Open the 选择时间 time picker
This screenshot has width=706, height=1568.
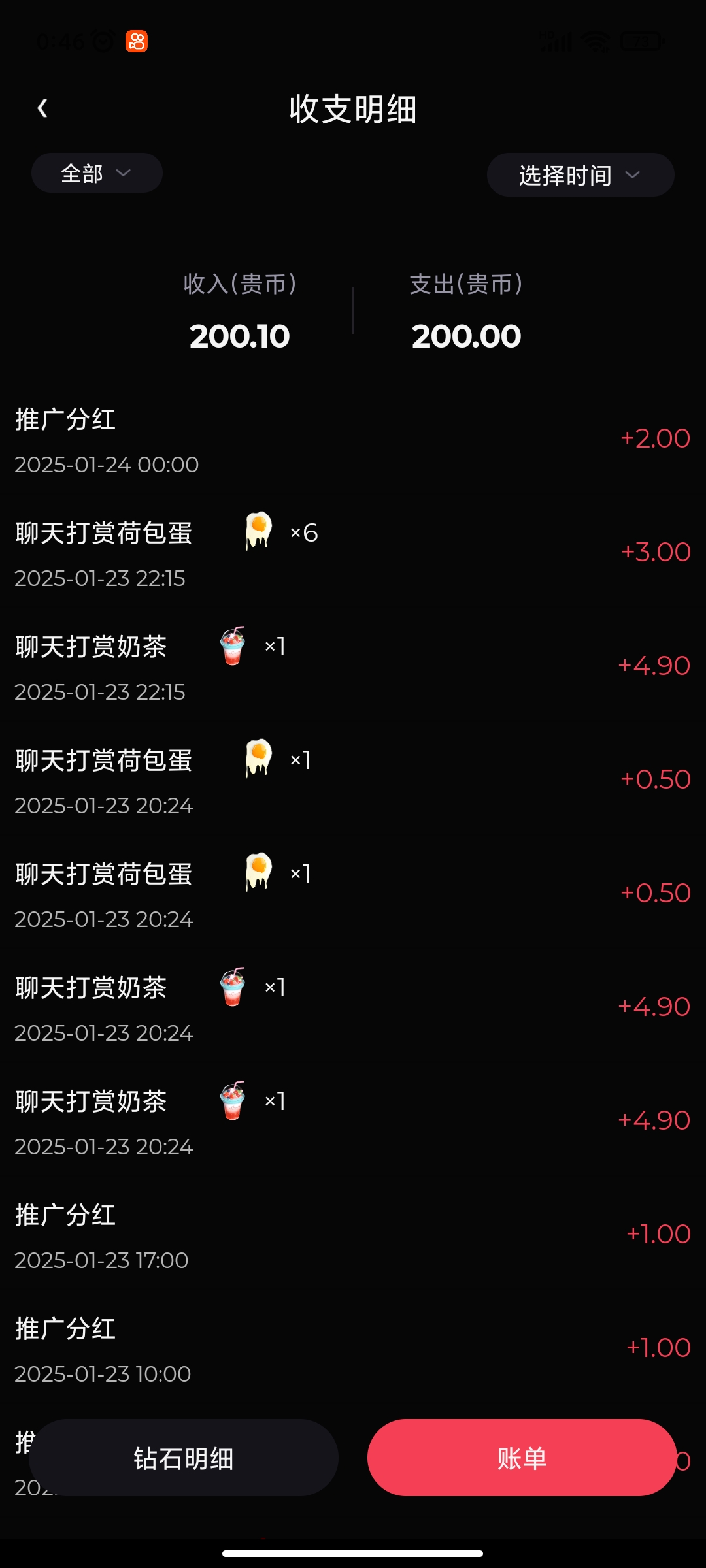(x=580, y=175)
